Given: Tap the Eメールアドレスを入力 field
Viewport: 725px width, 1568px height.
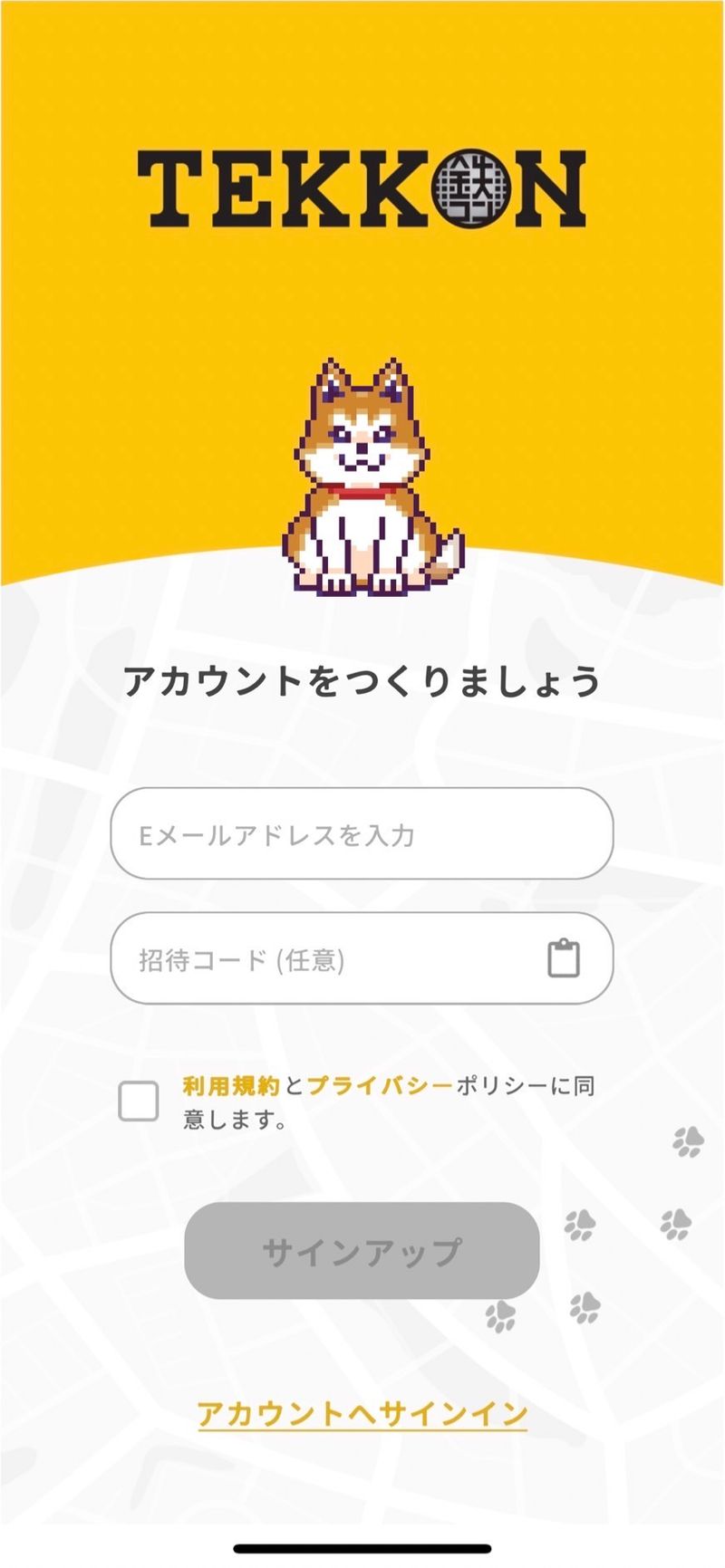Looking at the screenshot, I should (362, 833).
